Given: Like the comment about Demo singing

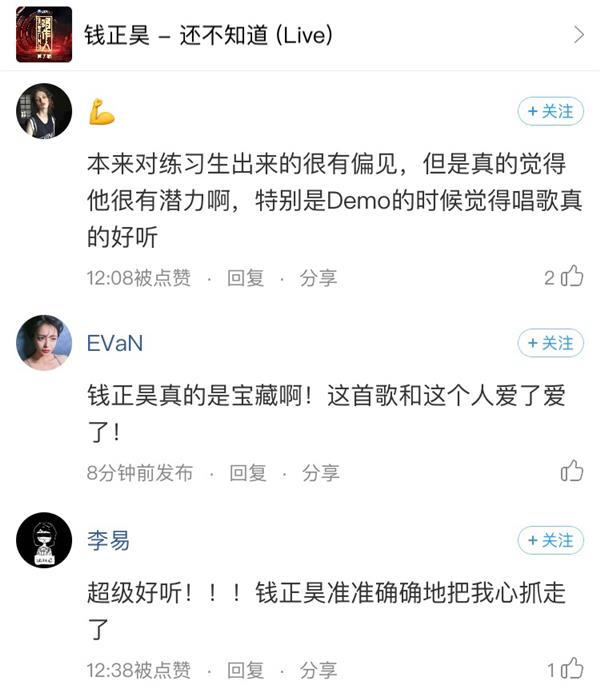Looking at the screenshot, I should [571, 277].
